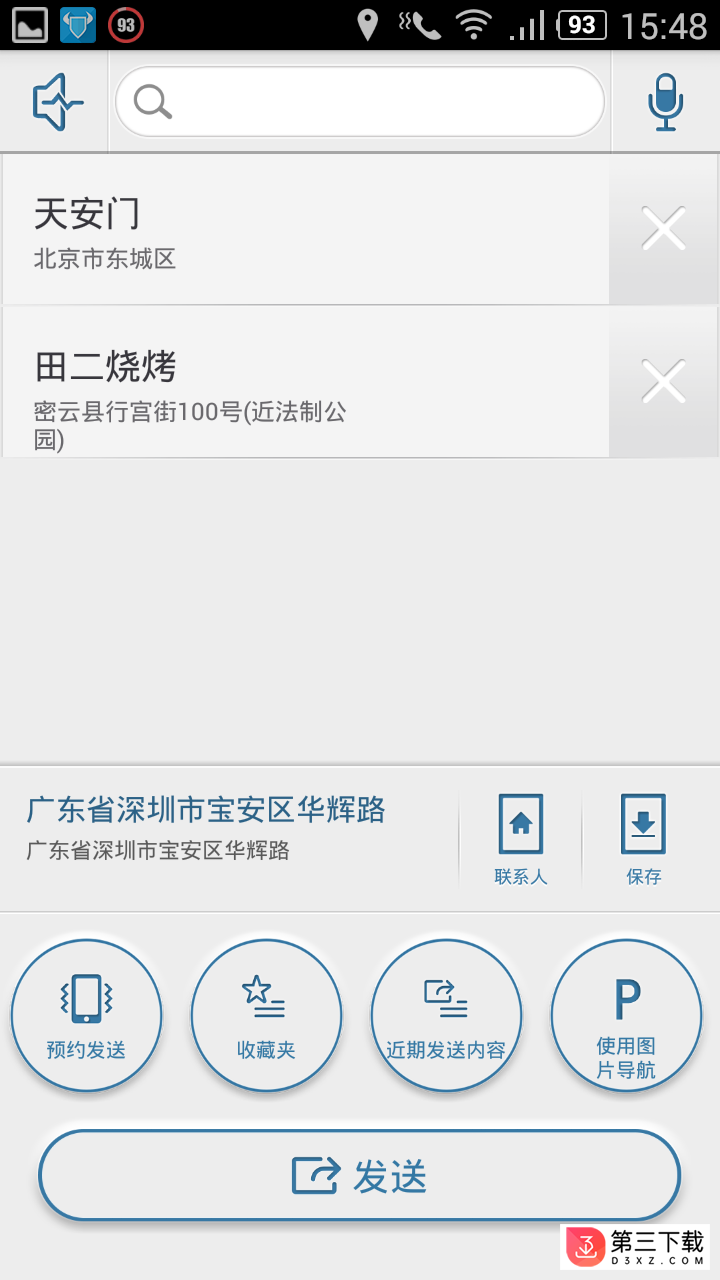The image size is (720, 1280).
Task: Delete the 田二烧烤 entry
Action: [x=664, y=383]
